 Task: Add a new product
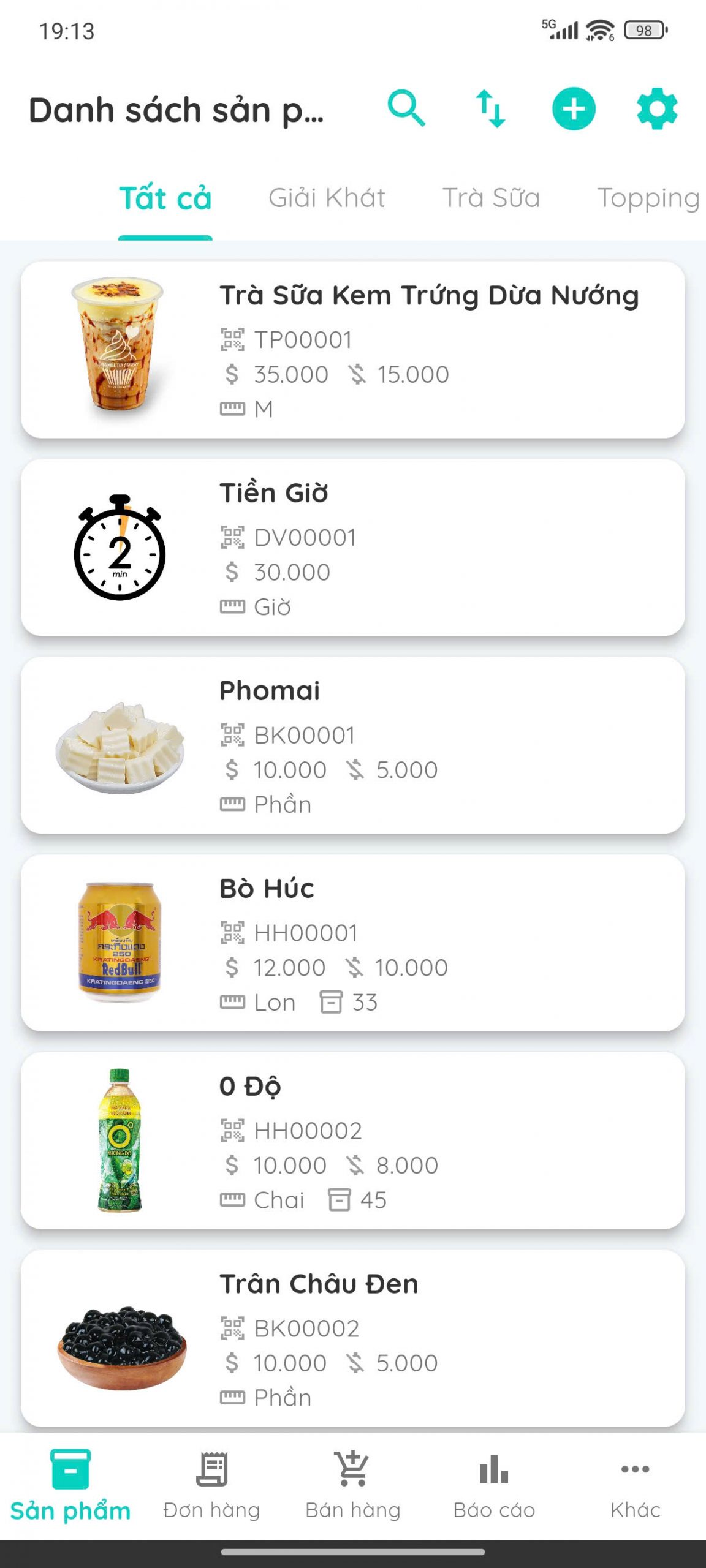pyautogui.click(x=574, y=109)
